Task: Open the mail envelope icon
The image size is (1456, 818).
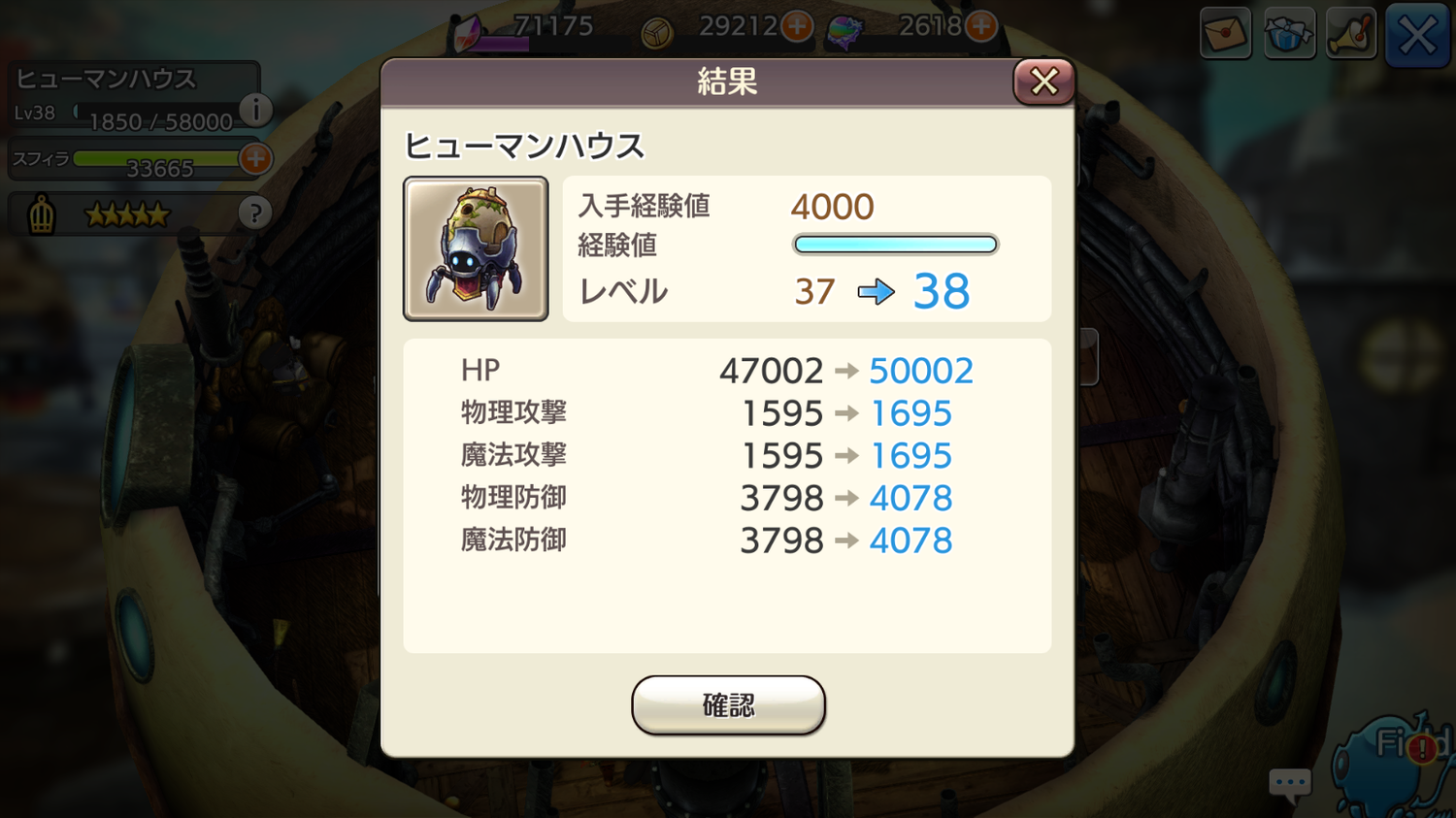Action: click(1225, 34)
